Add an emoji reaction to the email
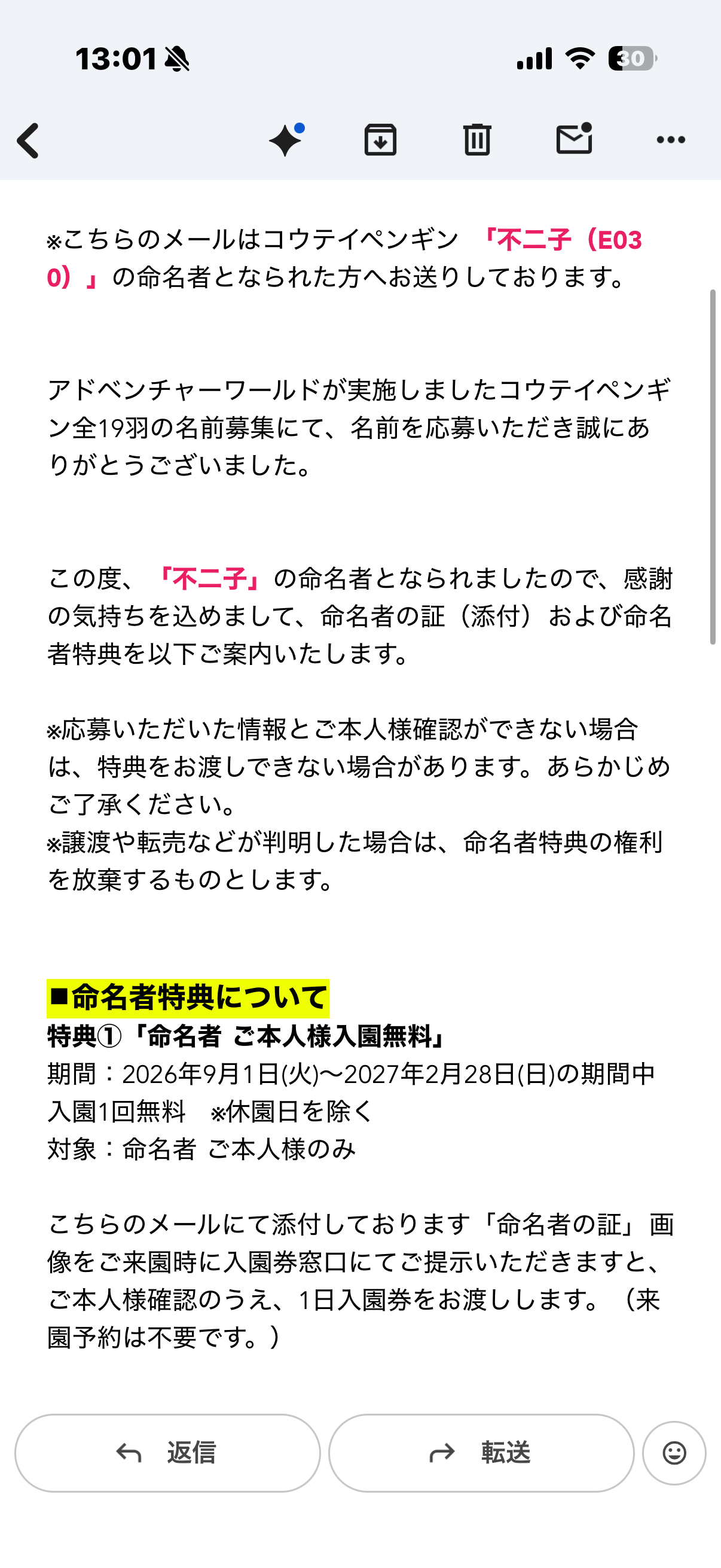Screen dimensions: 721x1568 (x=674, y=1454)
